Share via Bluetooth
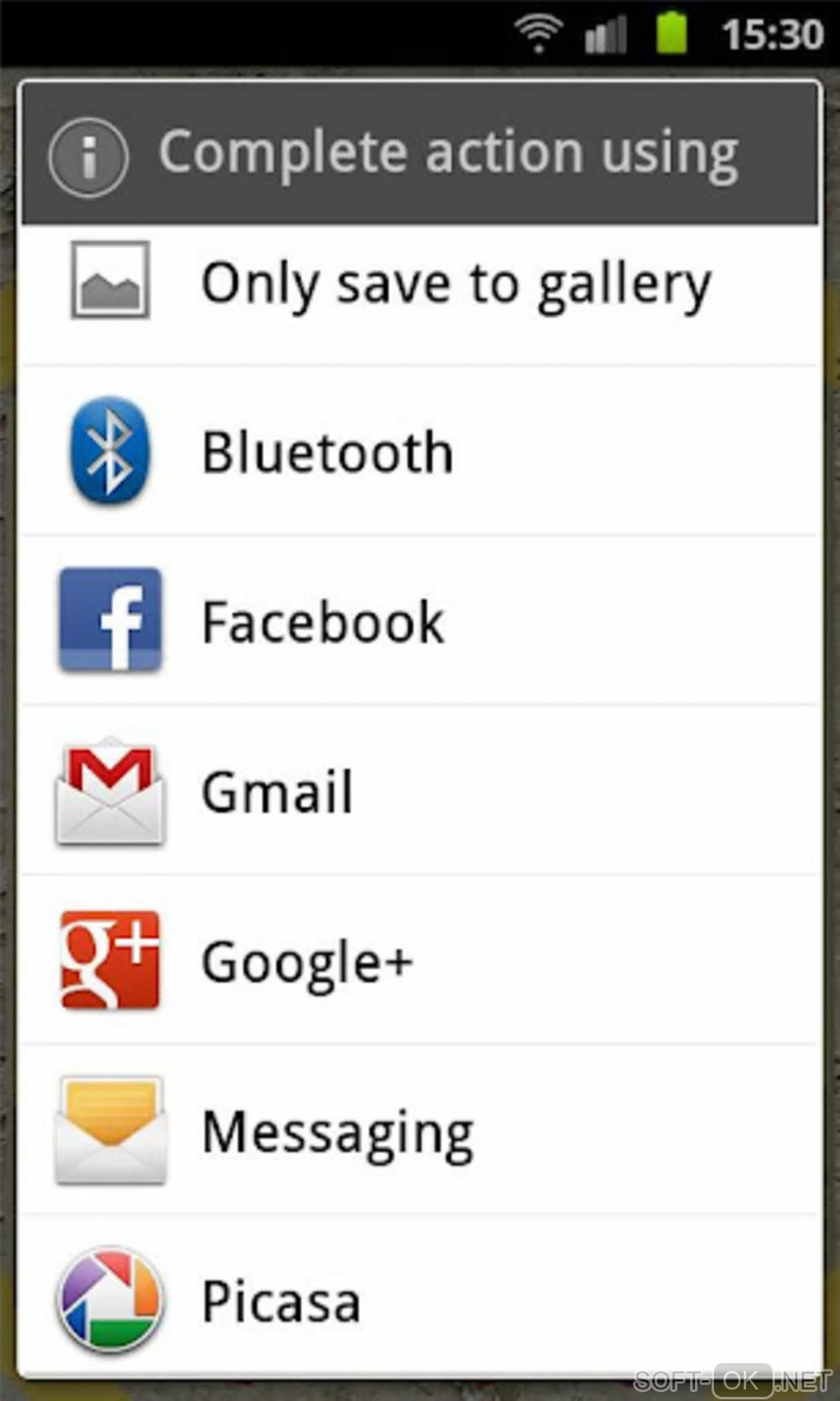 pos(420,452)
